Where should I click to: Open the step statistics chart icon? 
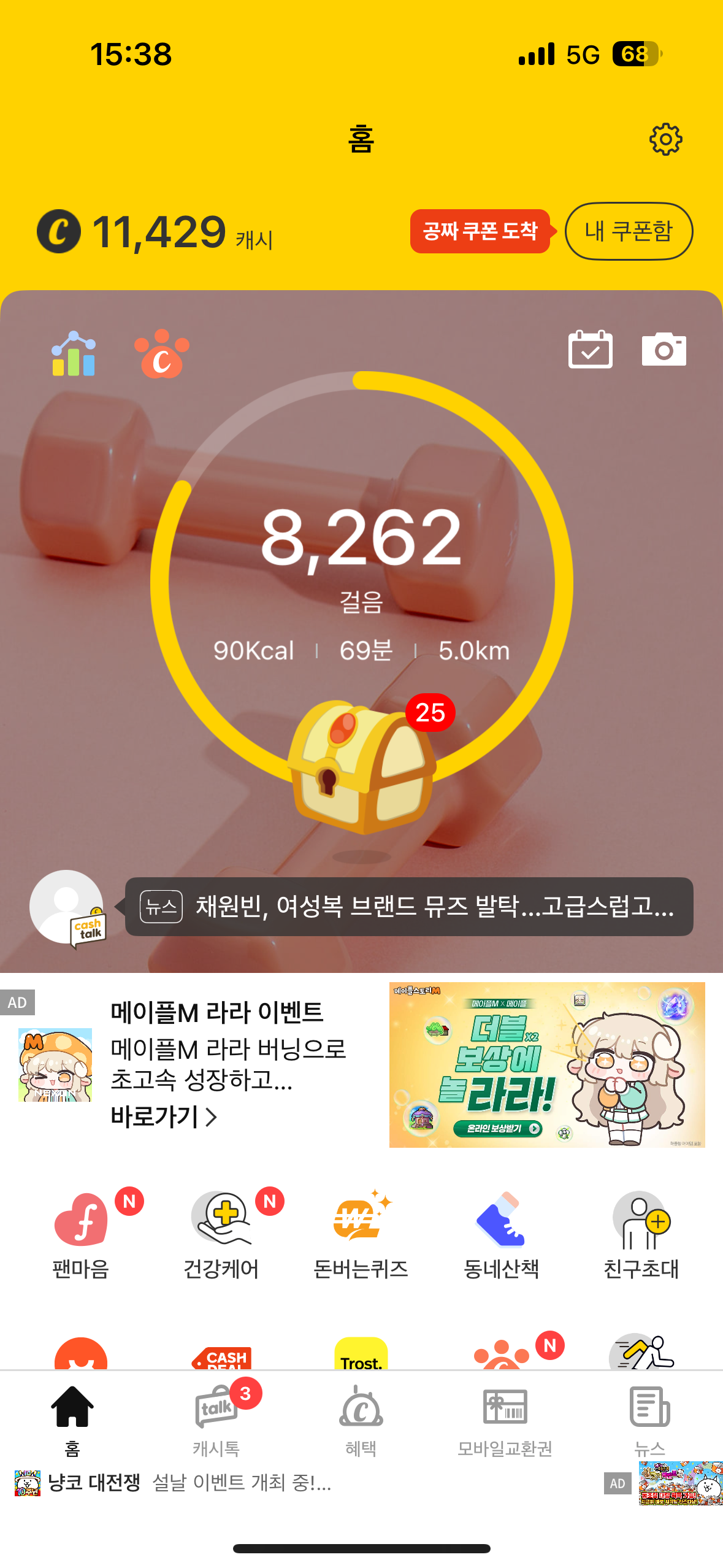[x=74, y=353]
